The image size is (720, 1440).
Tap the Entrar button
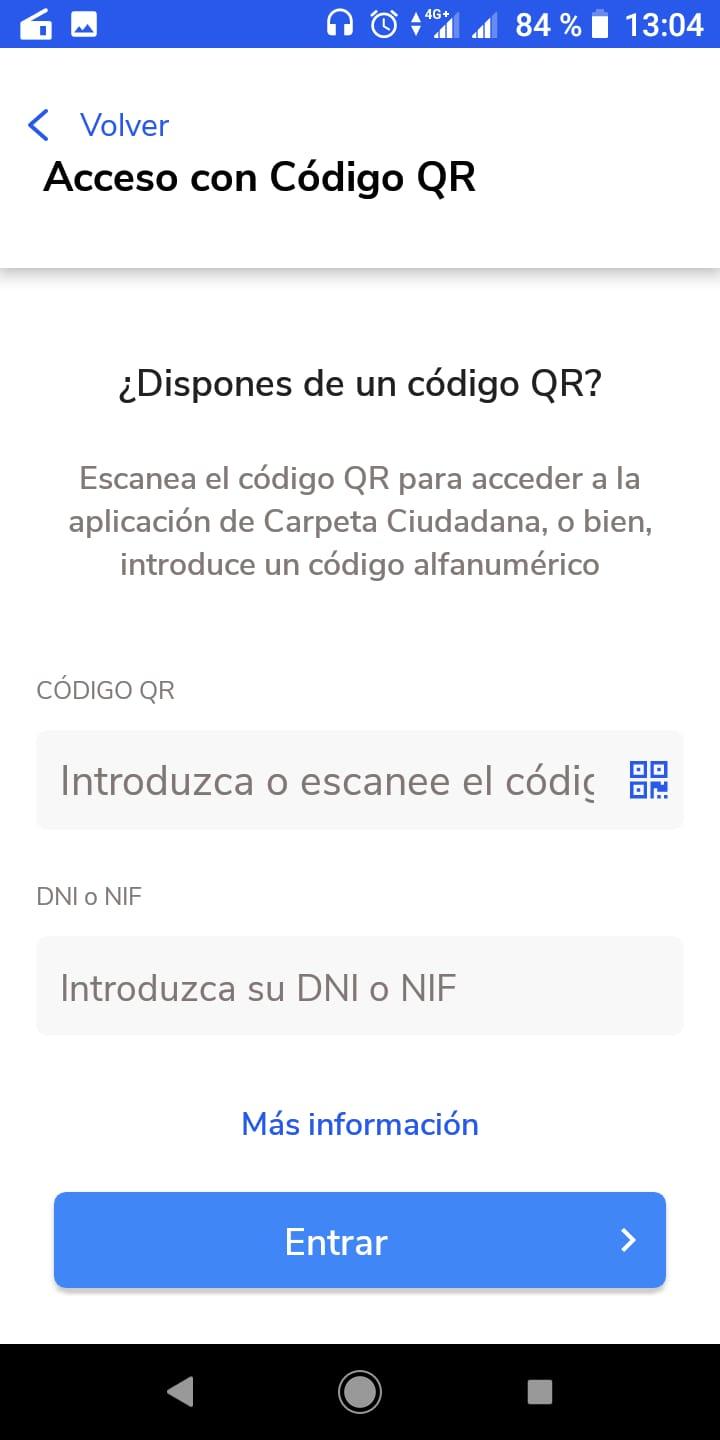(360, 1240)
